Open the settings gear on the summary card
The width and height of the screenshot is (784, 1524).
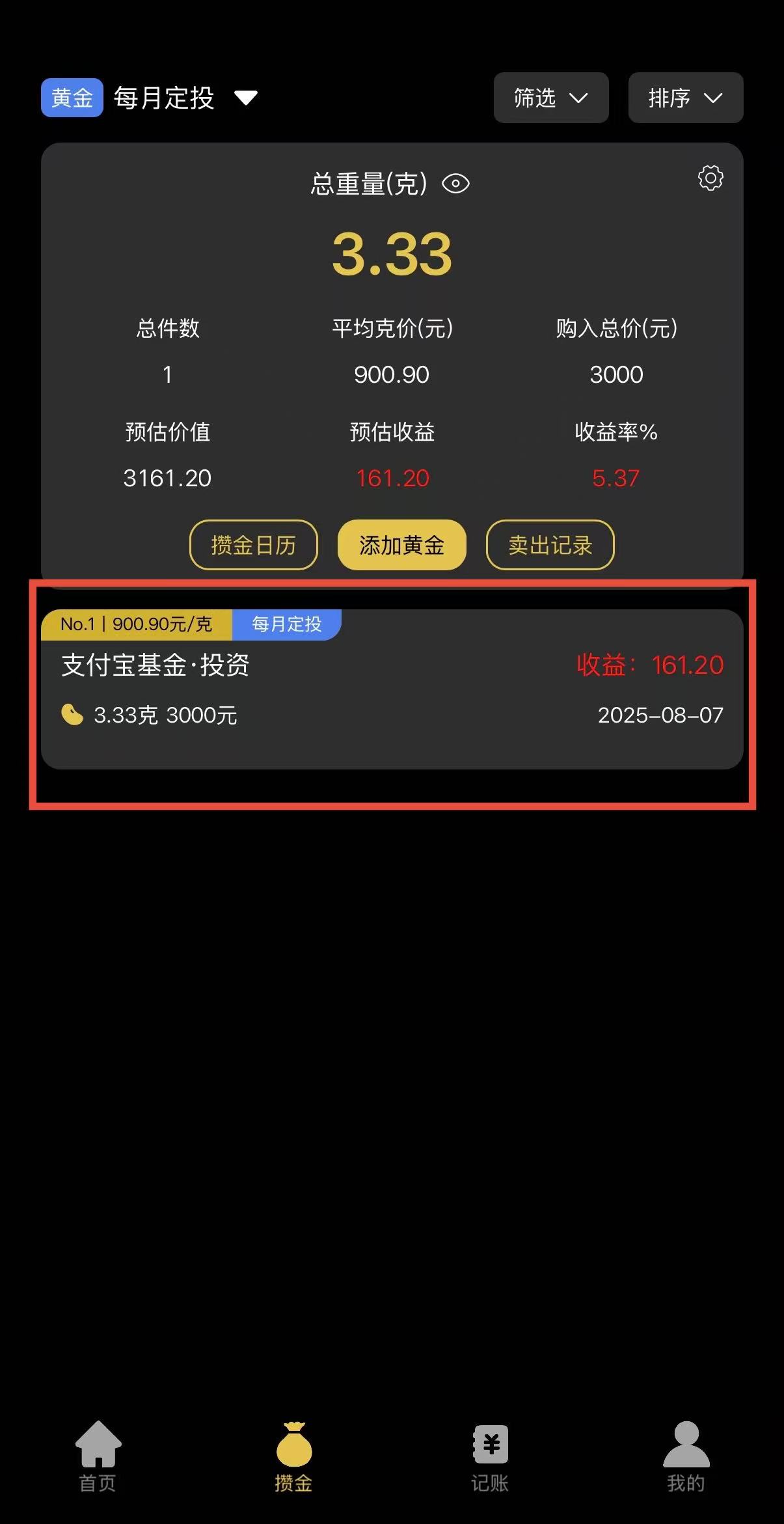click(710, 178)
